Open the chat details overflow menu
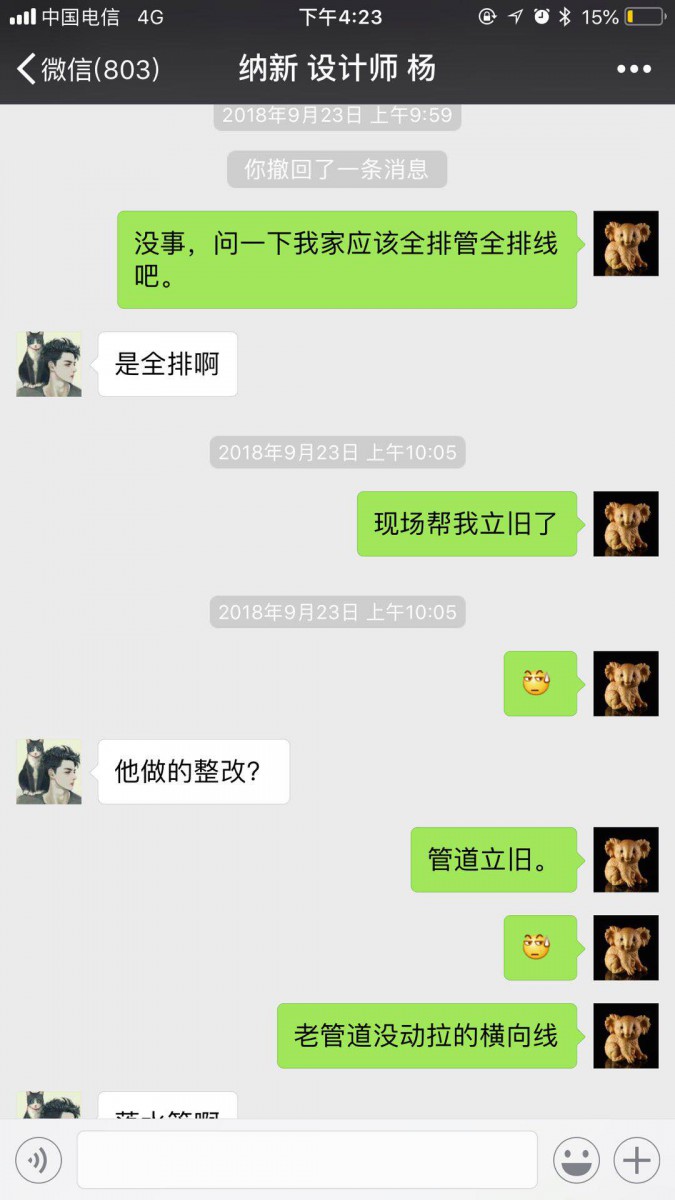Viewport: 675px width, 1200px height. tap(634, 69)
